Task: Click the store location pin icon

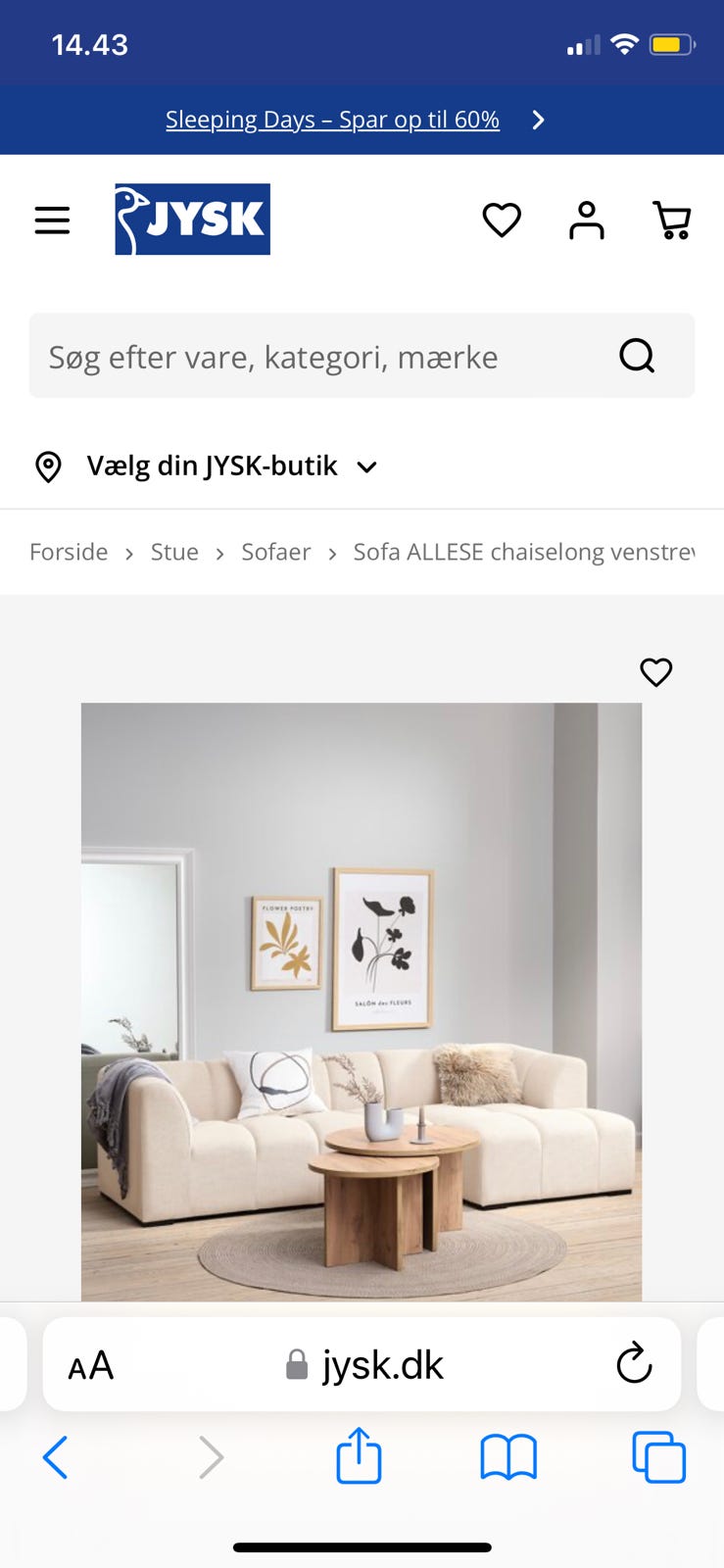Action: (x=48, y=466)
